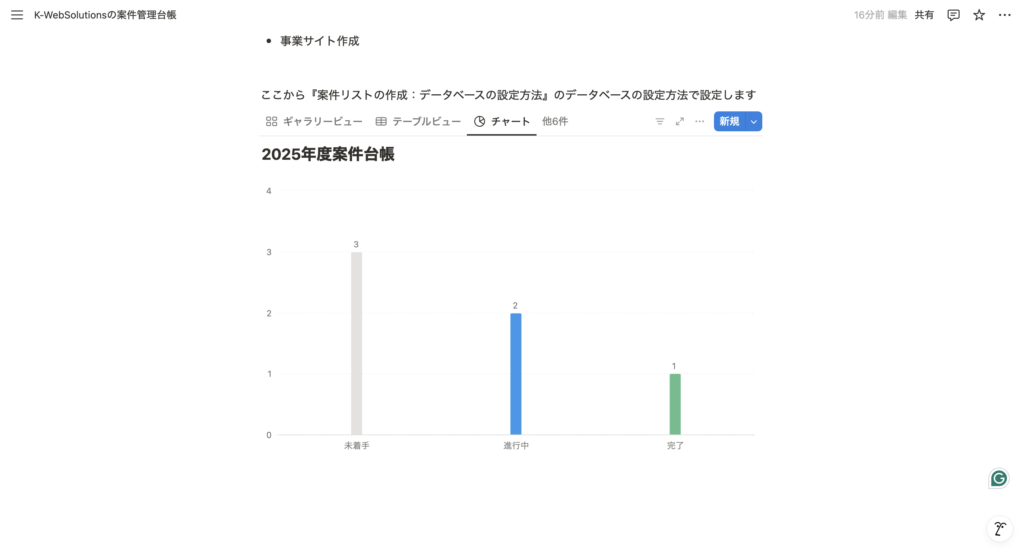Select the チャート view tab
1024x553 pixels.
click(x=502, y=121)
